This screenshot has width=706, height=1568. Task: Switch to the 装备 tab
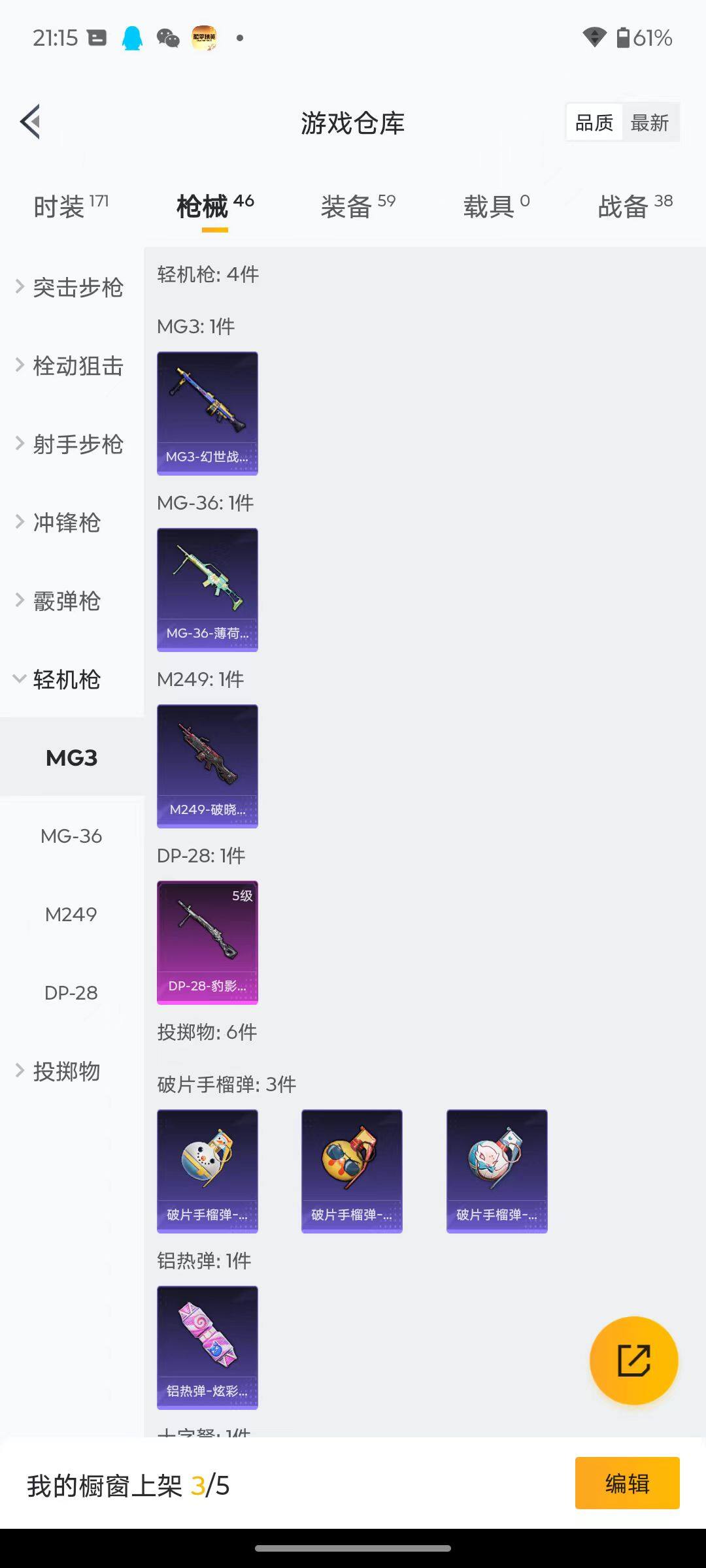coord(358,206)
